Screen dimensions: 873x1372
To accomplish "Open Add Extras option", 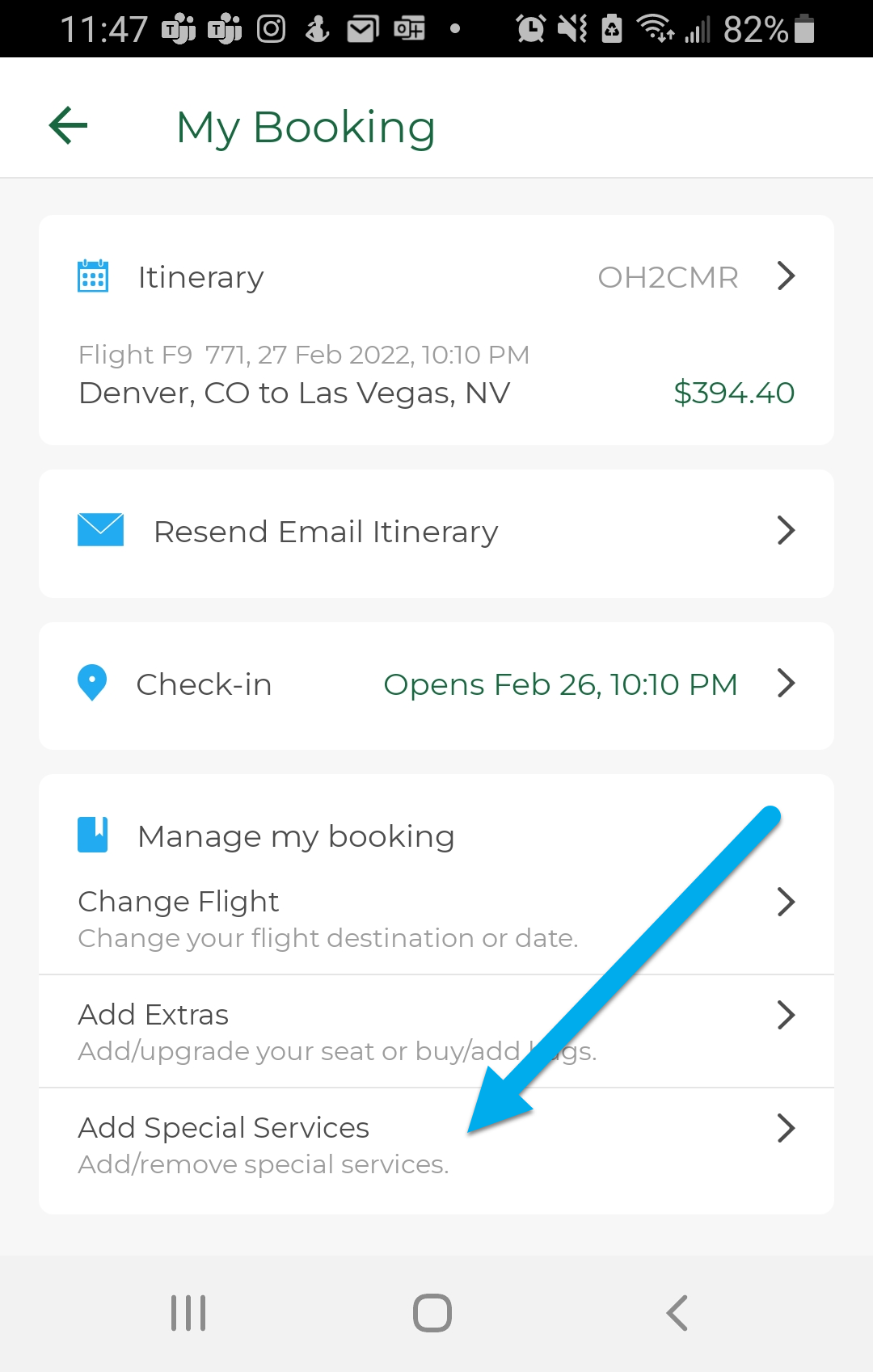I will [x=436, y=1031].
